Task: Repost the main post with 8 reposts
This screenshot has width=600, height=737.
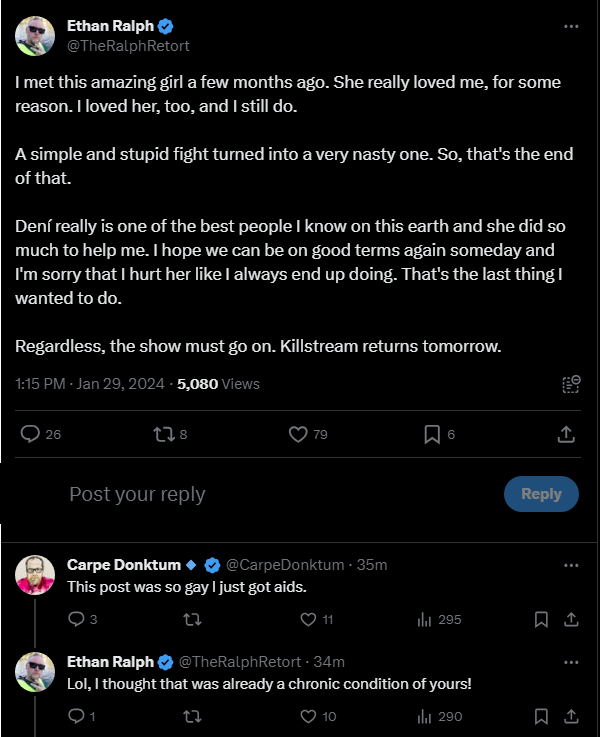Action: coord(160,434)
